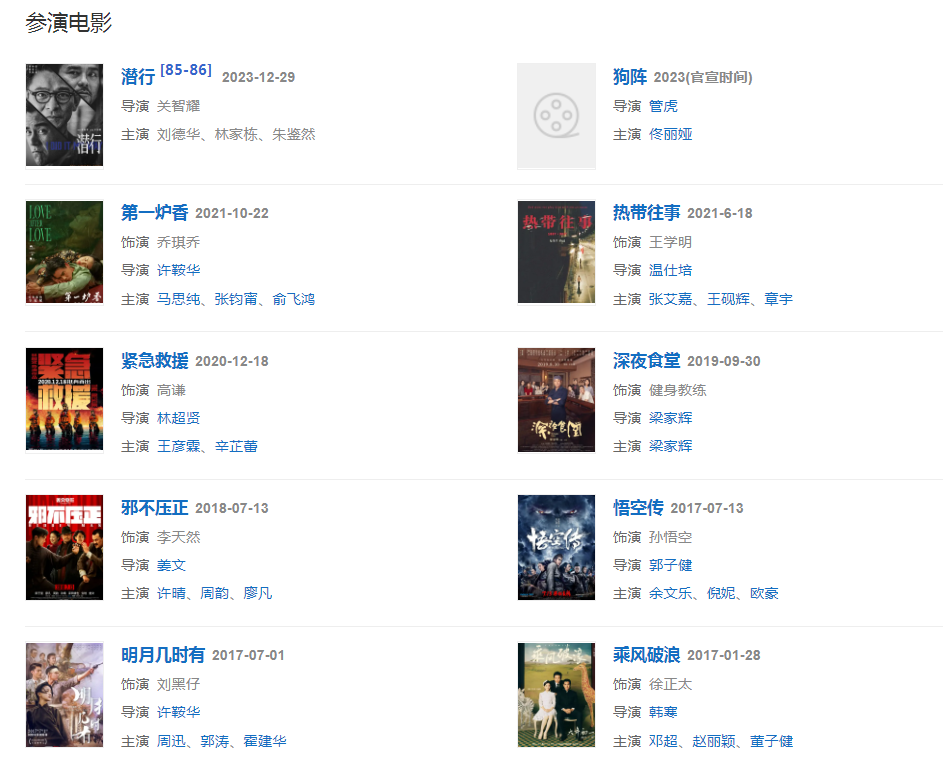Image resolution: width=943 pixels, height=761 pixels.
Task: Tap director 郭子健's name
Action: (670, 565)
